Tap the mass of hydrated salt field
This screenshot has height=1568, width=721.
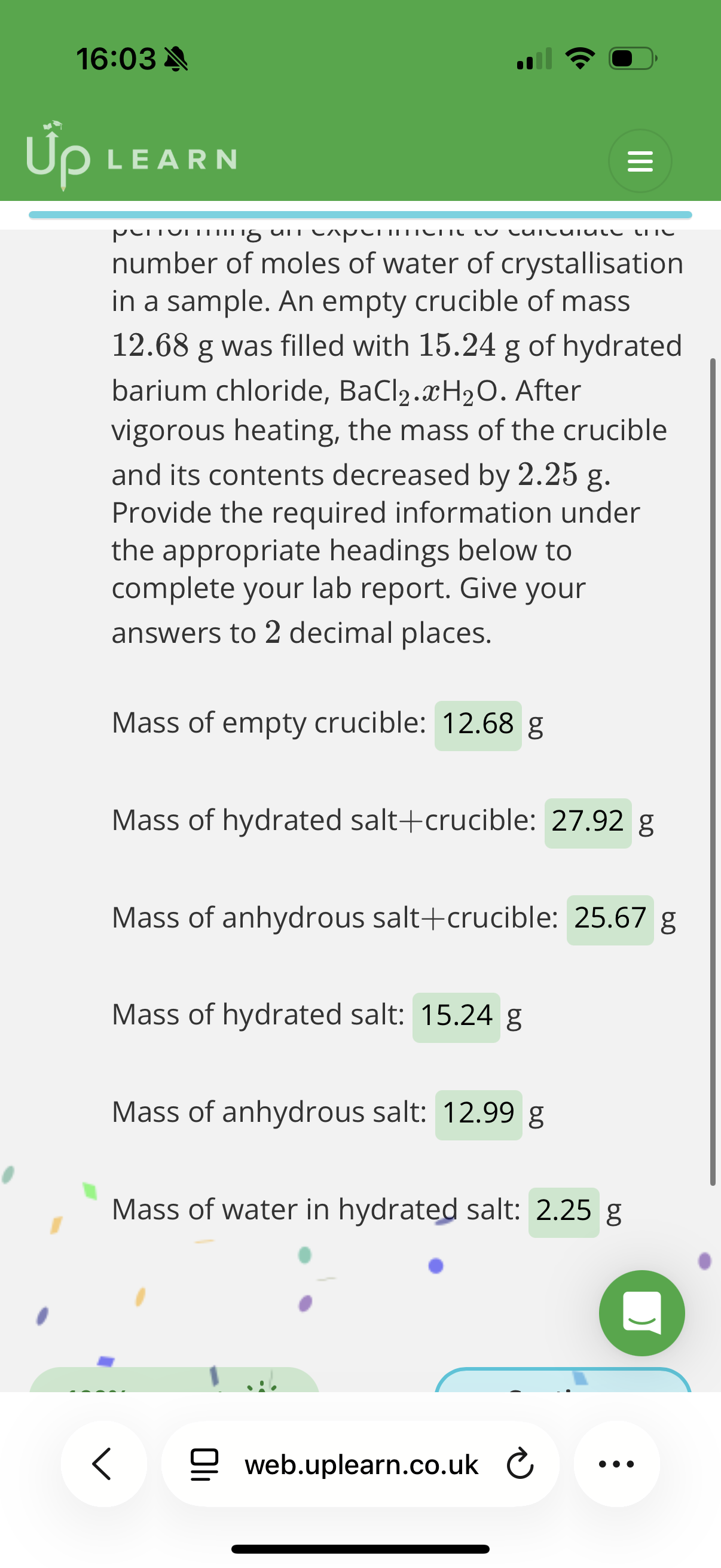point(456,1017)
